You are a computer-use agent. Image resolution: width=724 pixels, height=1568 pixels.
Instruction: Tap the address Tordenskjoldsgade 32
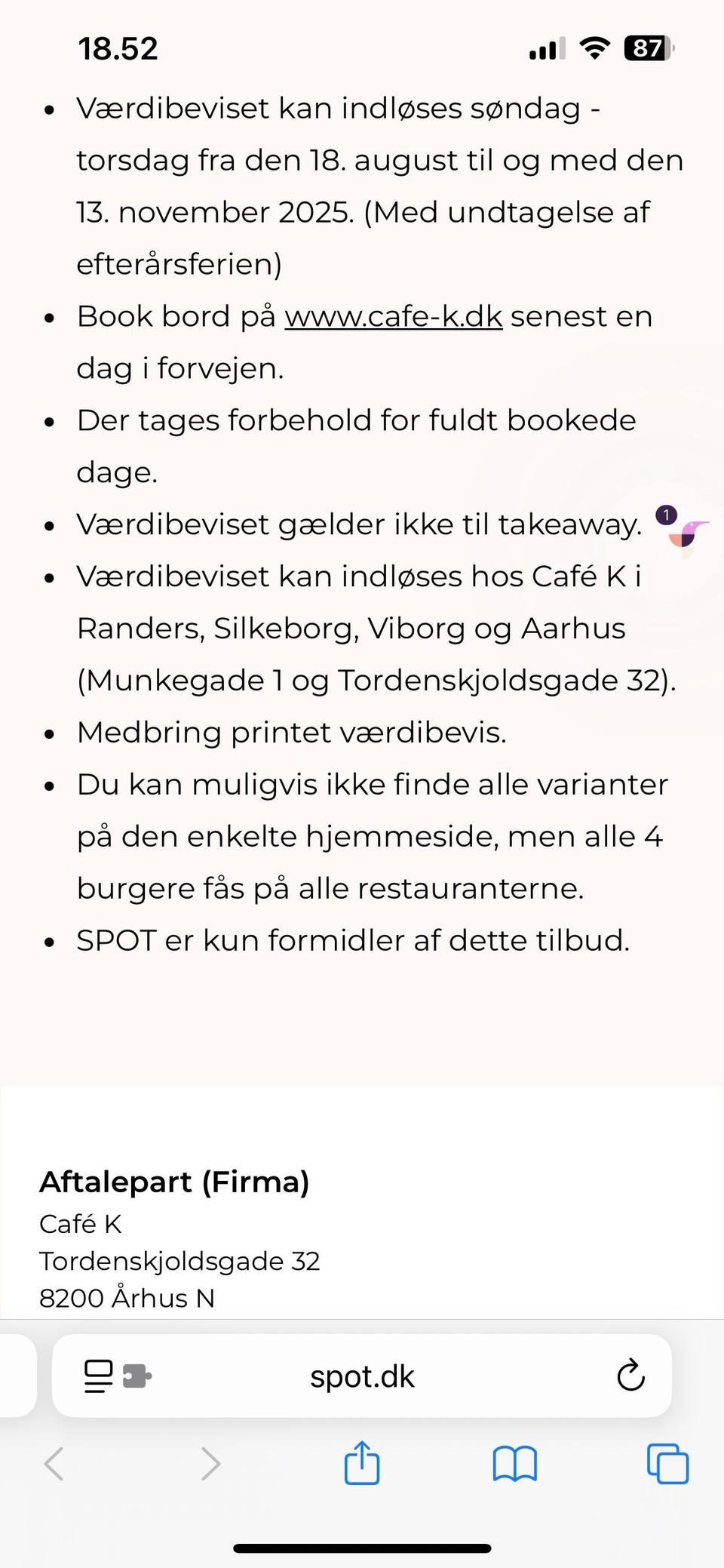179,1260
